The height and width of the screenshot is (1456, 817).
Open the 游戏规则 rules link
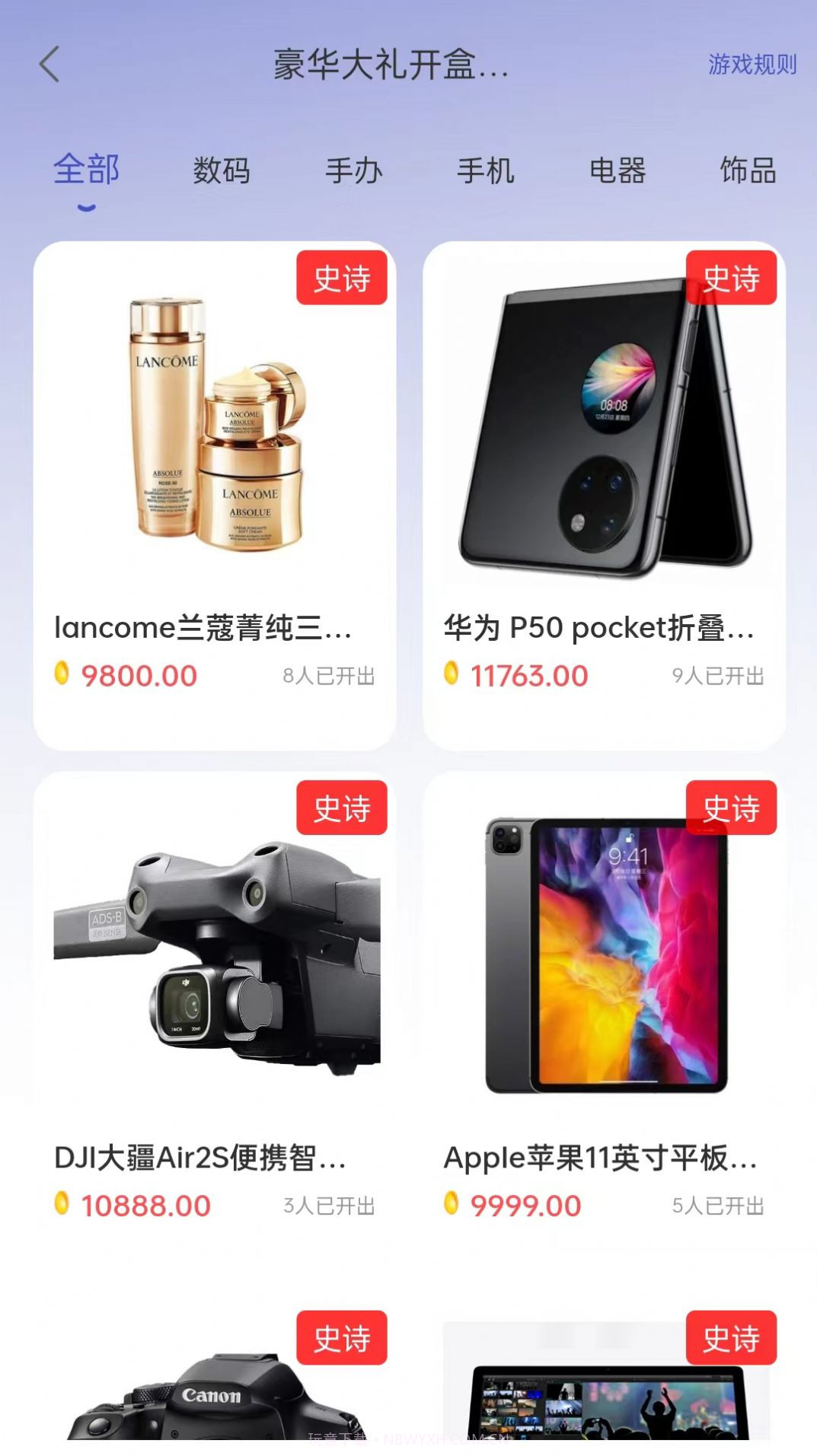click(752, 65)
